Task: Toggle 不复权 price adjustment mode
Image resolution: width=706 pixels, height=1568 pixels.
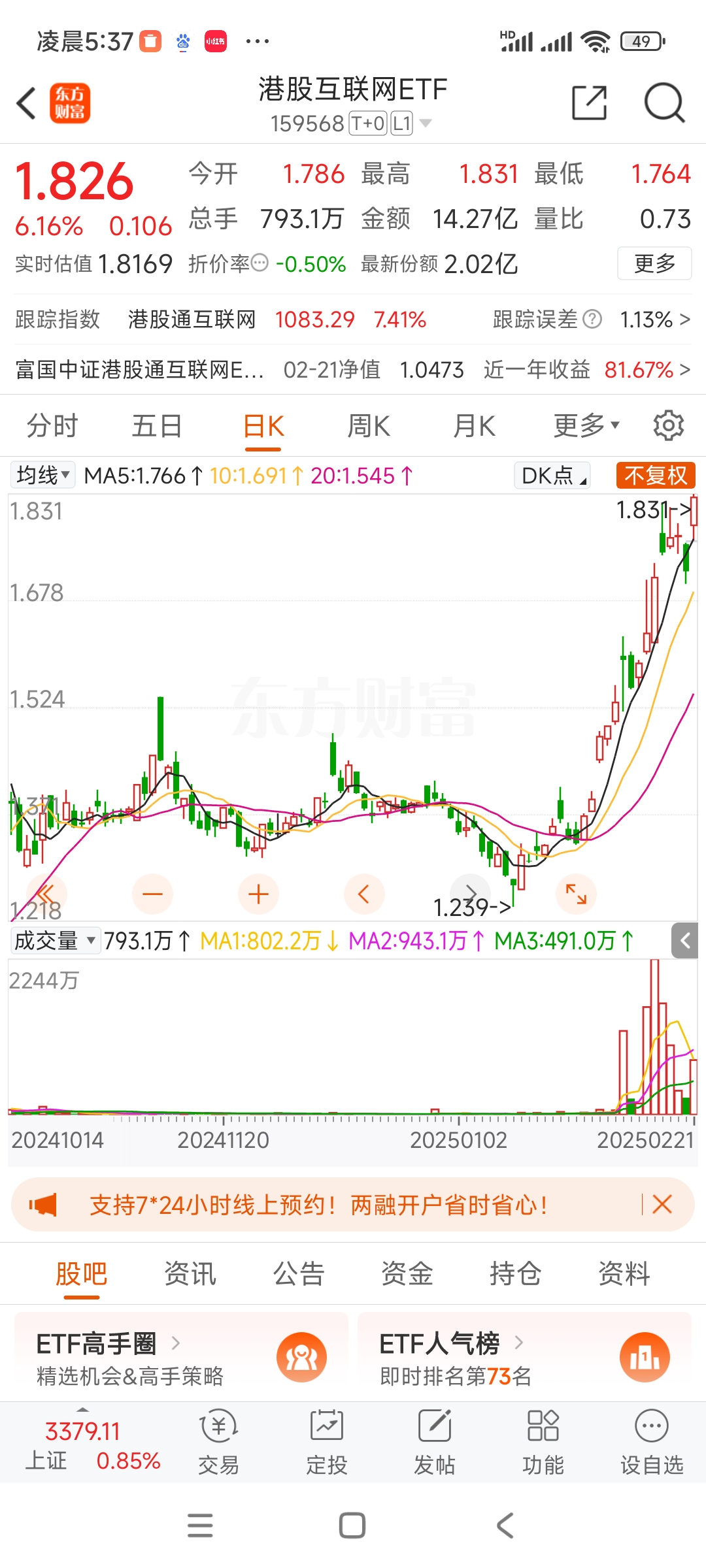Action: pyautogui.click(x=654, y=475)
